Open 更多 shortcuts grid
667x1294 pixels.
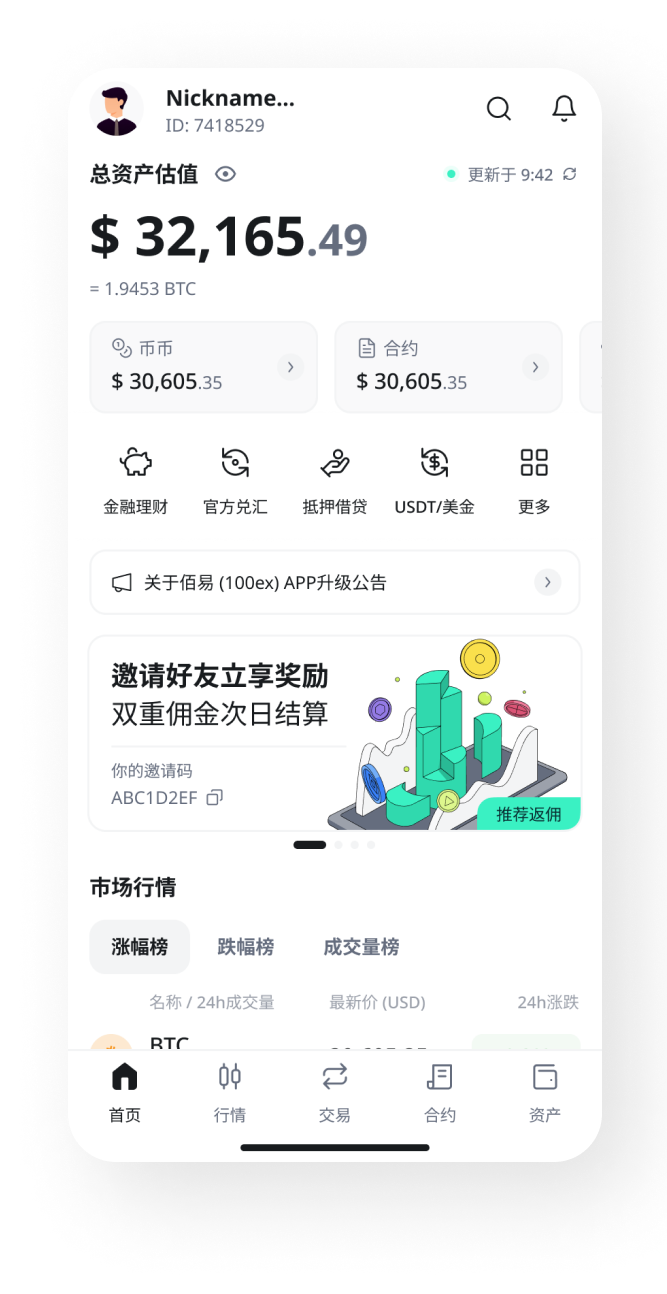534,480
